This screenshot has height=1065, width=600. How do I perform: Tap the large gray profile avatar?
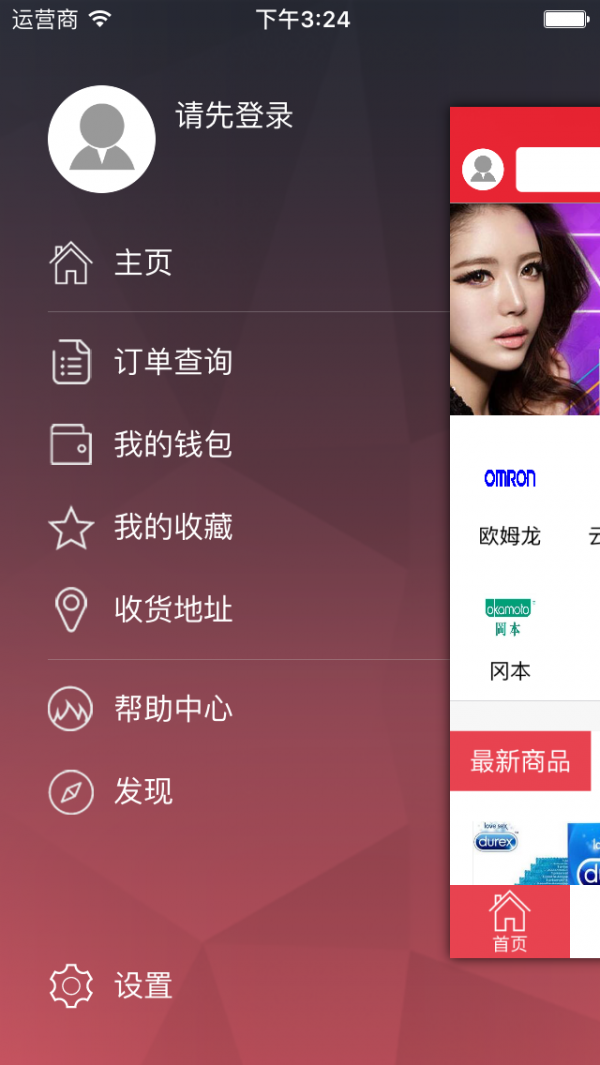point(101,139)
